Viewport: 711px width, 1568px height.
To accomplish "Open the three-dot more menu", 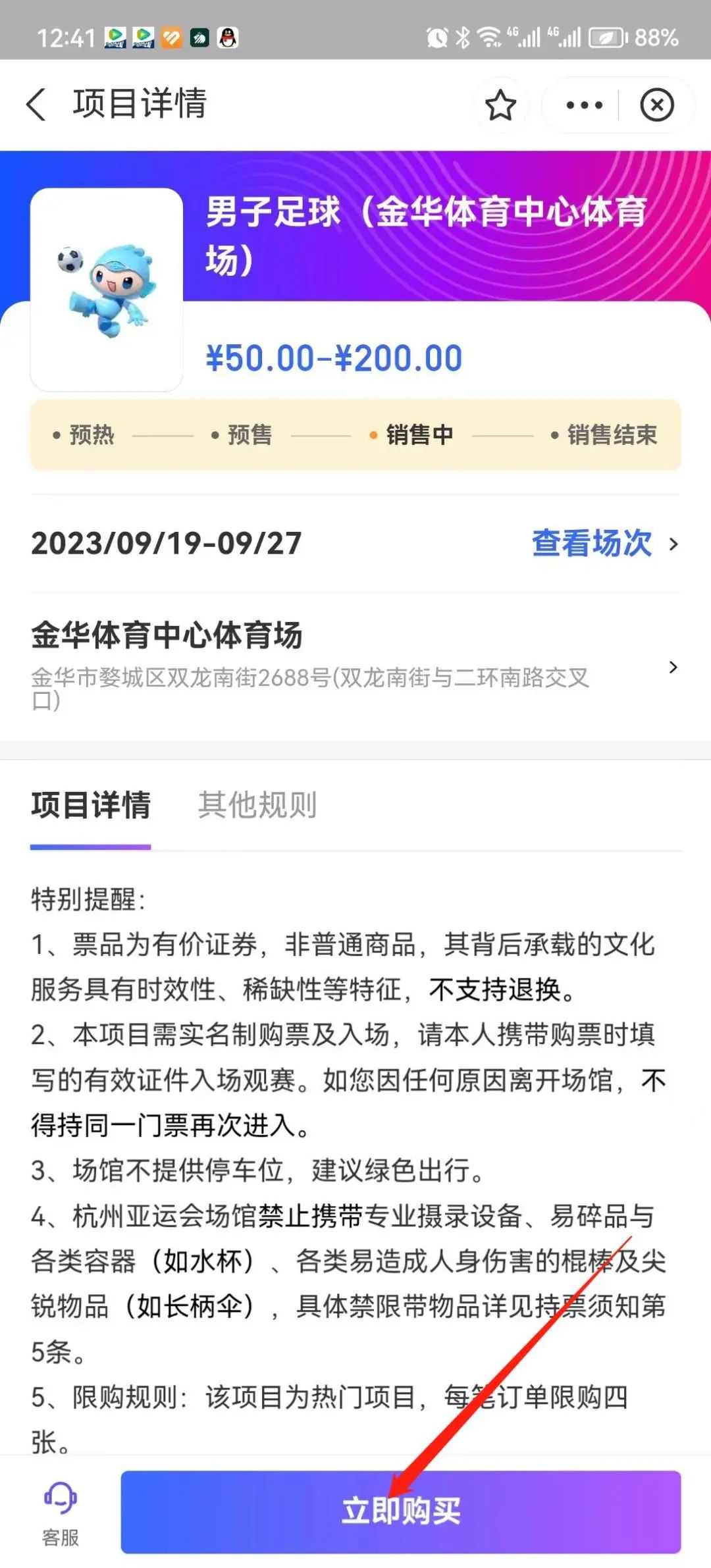I will click(x=584, y=105).
